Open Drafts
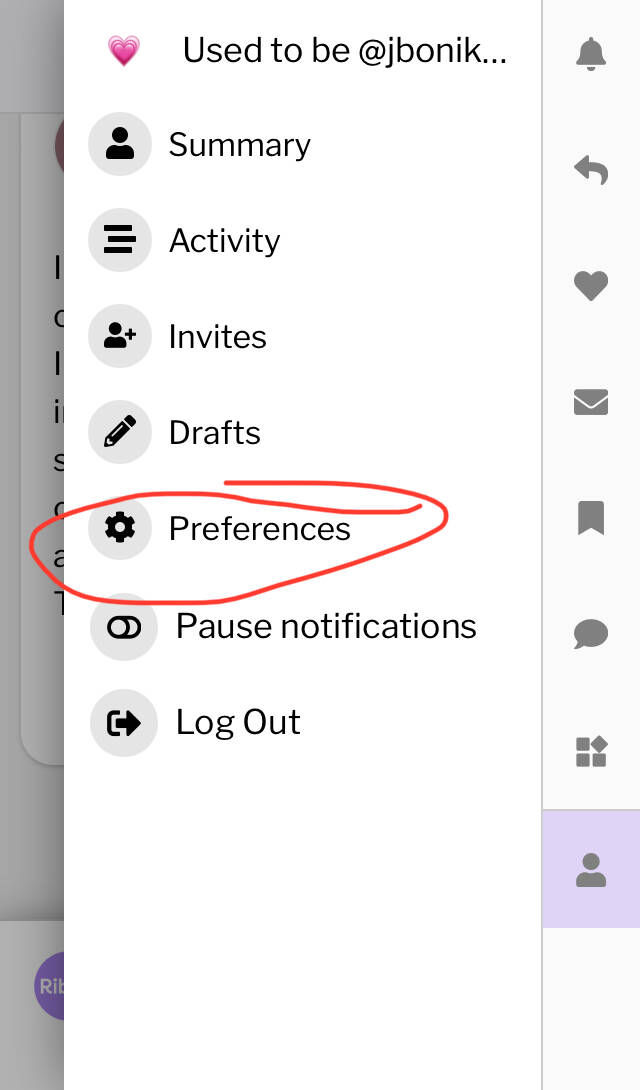Image resolution: width=640 pixels, height=1090 pixels. 302,432
